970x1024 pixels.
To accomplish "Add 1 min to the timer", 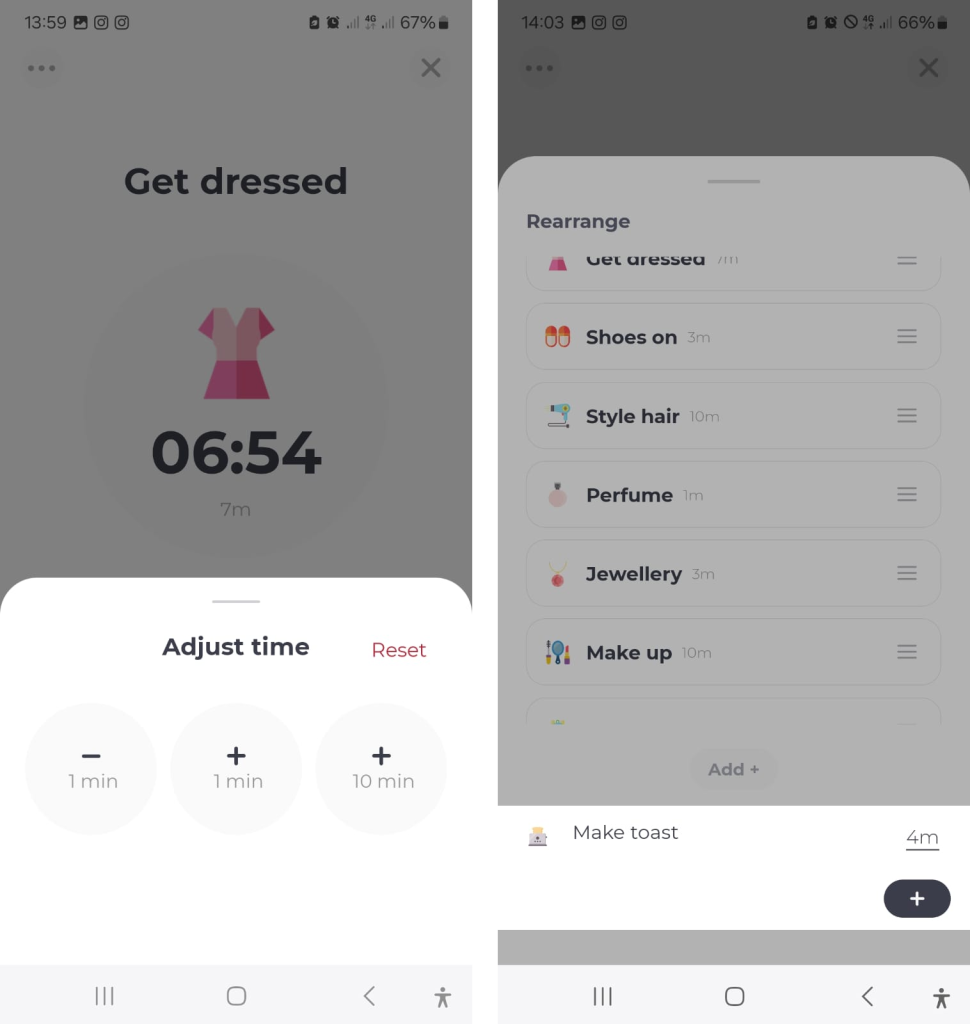I will coord(236,768).
